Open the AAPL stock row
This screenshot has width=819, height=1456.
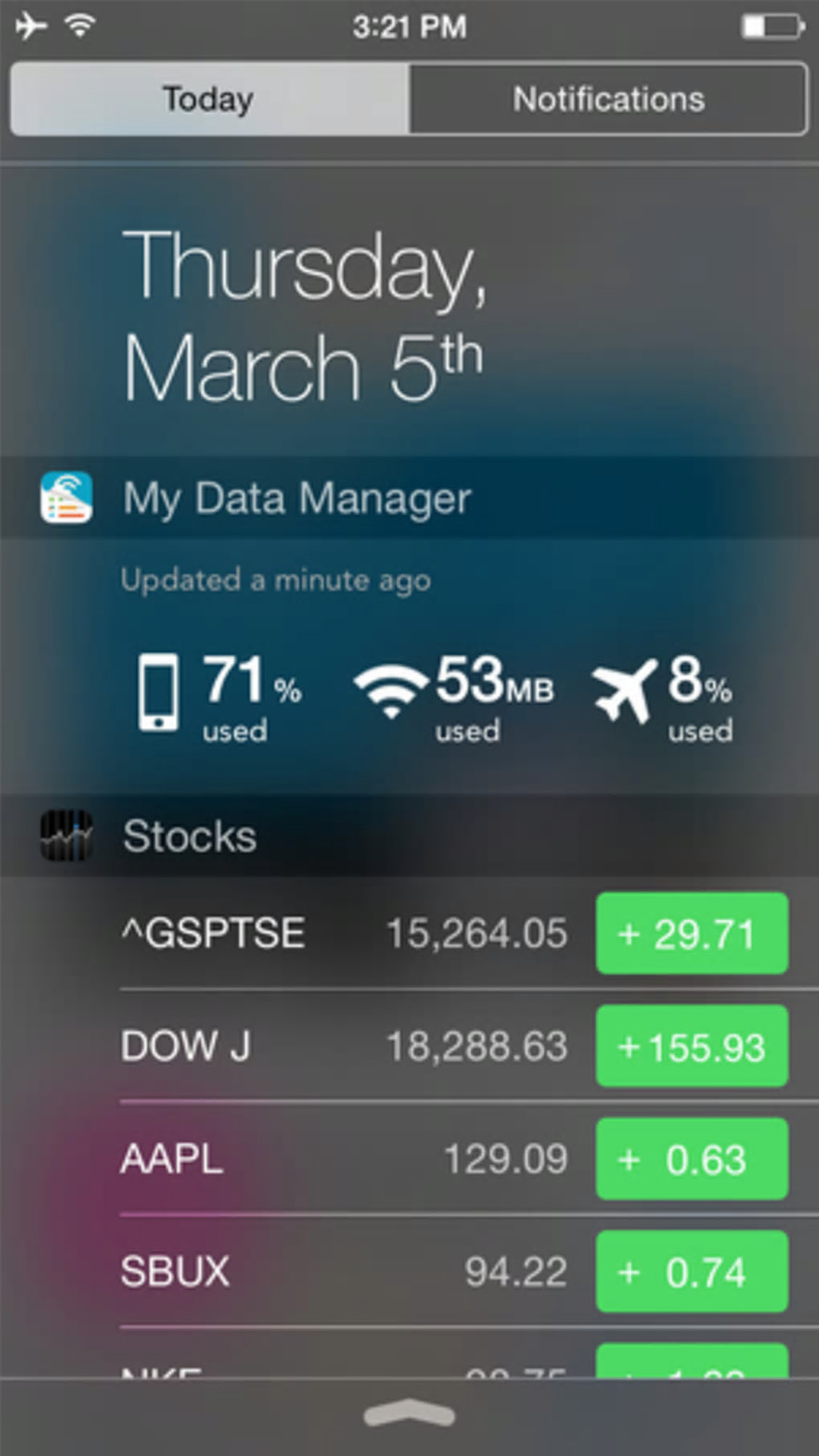[x=345, y=1159]
